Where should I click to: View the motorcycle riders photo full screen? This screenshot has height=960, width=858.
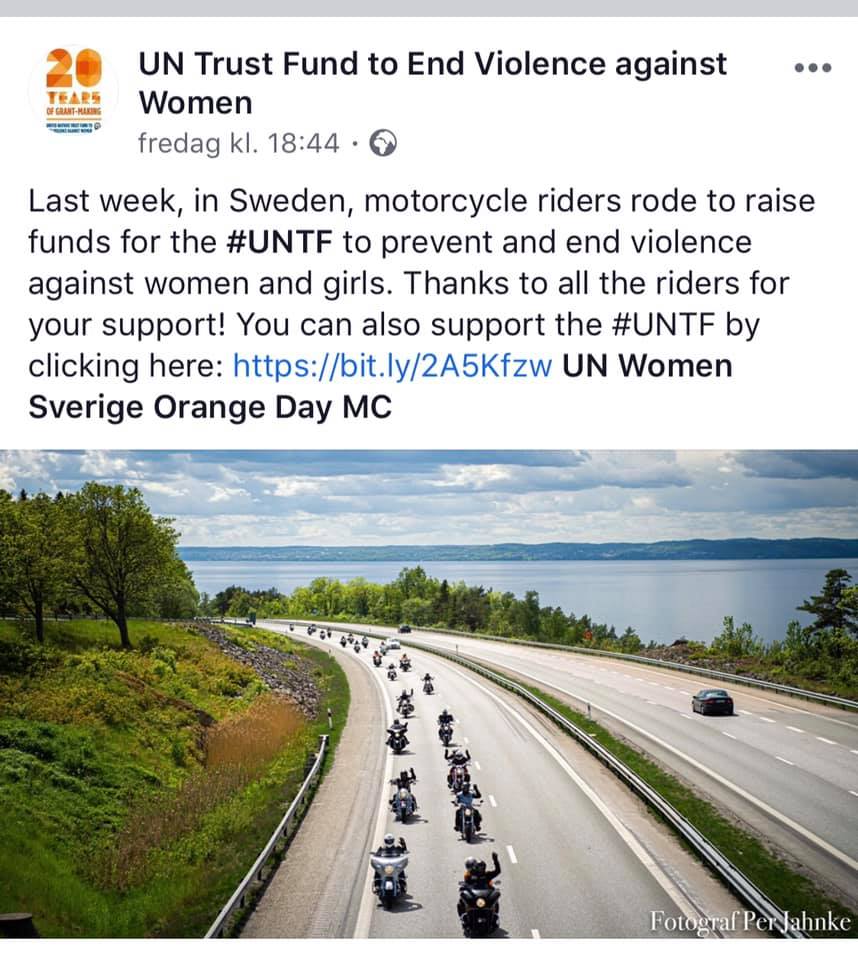[x=429, y=694]
